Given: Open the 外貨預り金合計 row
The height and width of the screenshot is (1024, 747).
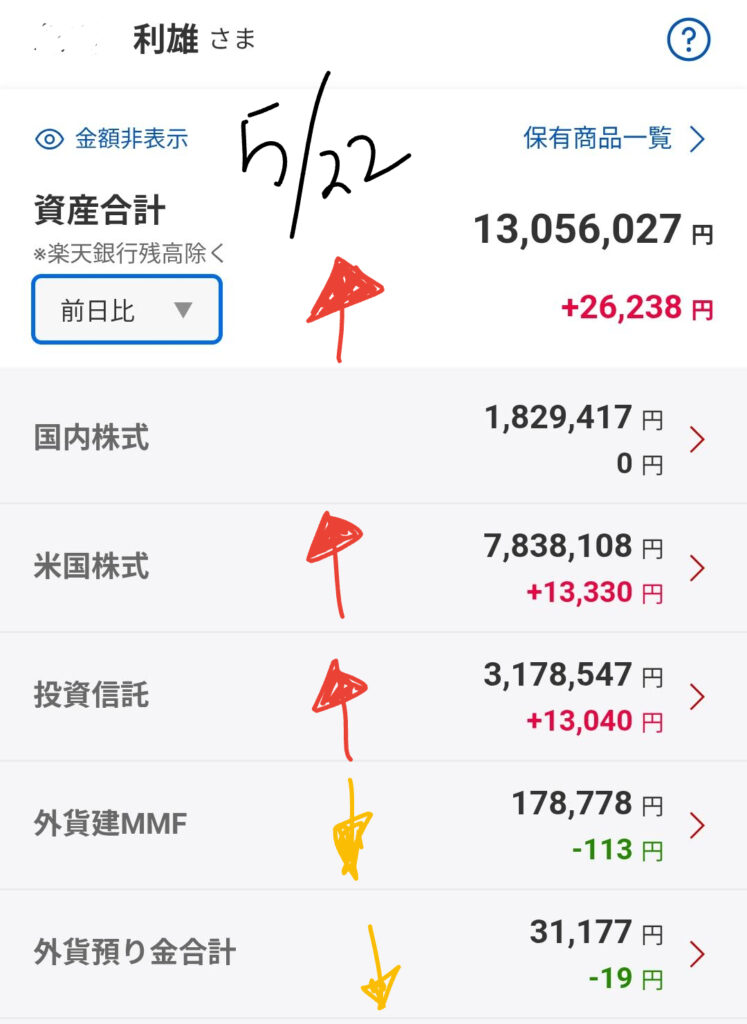Looking at the screenshot, I should (374, 953).
